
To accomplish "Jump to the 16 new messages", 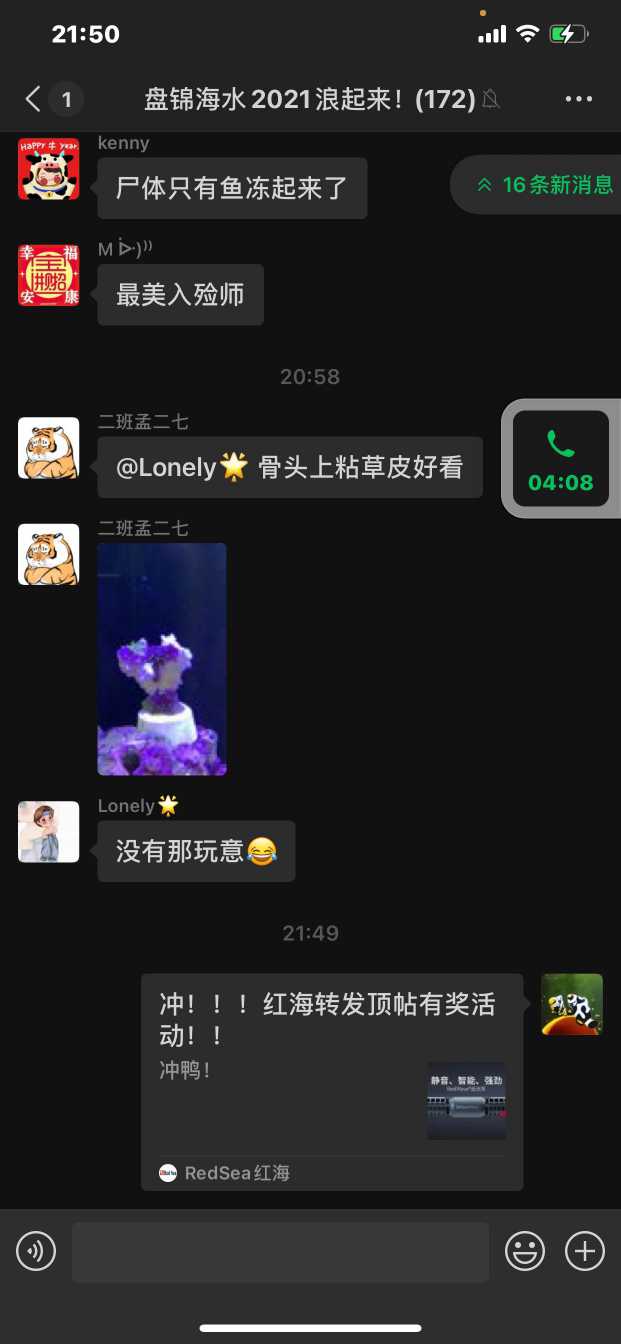I will 545,185.
